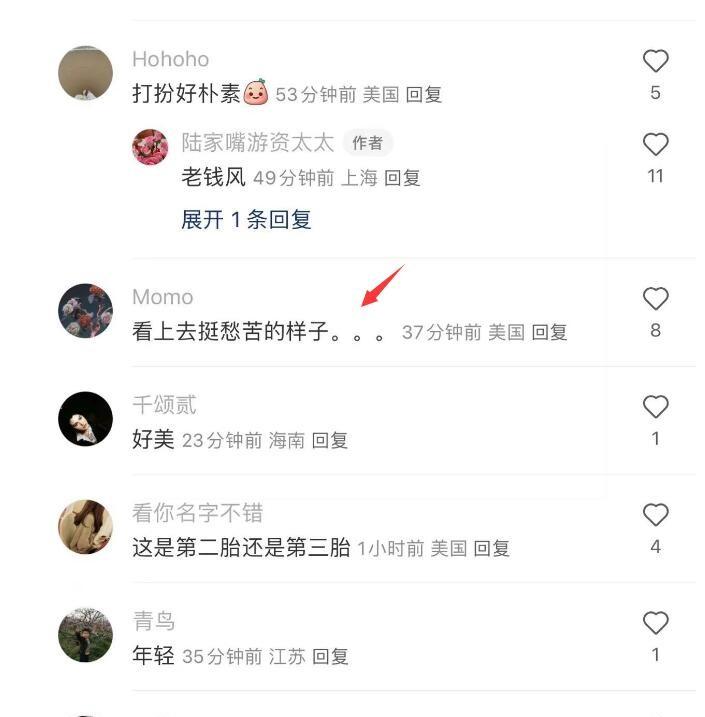
Task: Like Momo's comment
Action: point(655,299)
